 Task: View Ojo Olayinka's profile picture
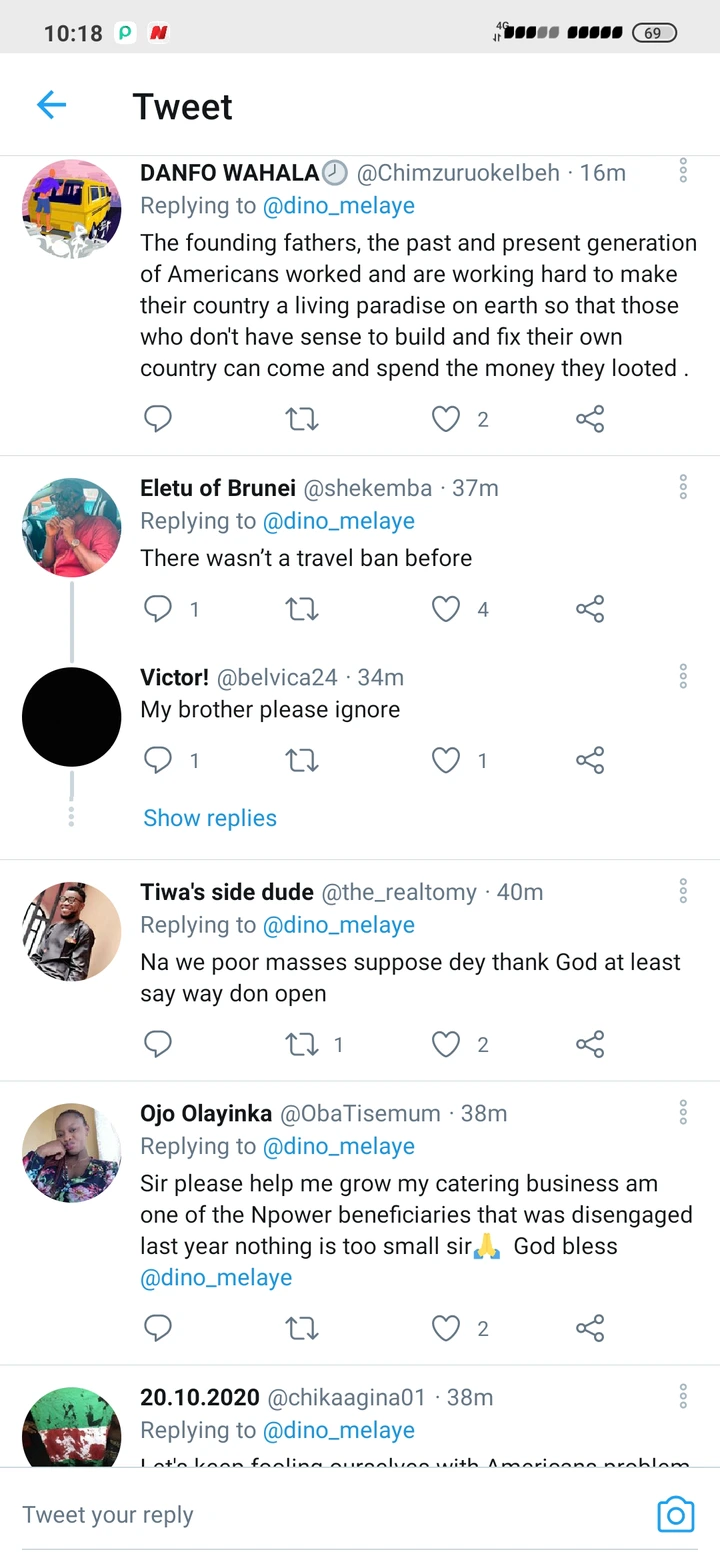point(72,1152)
